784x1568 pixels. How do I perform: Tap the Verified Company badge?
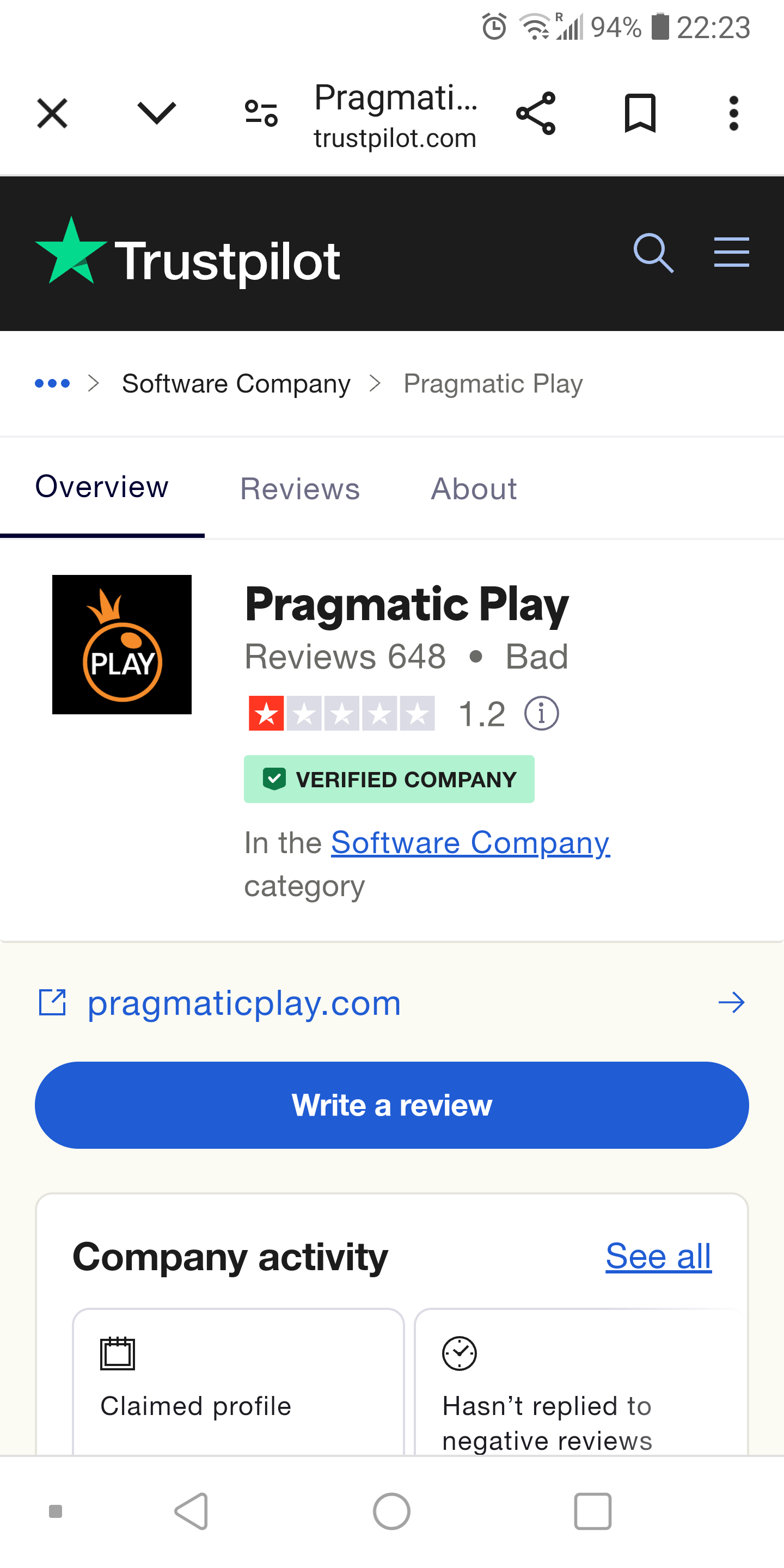[389, 779]
